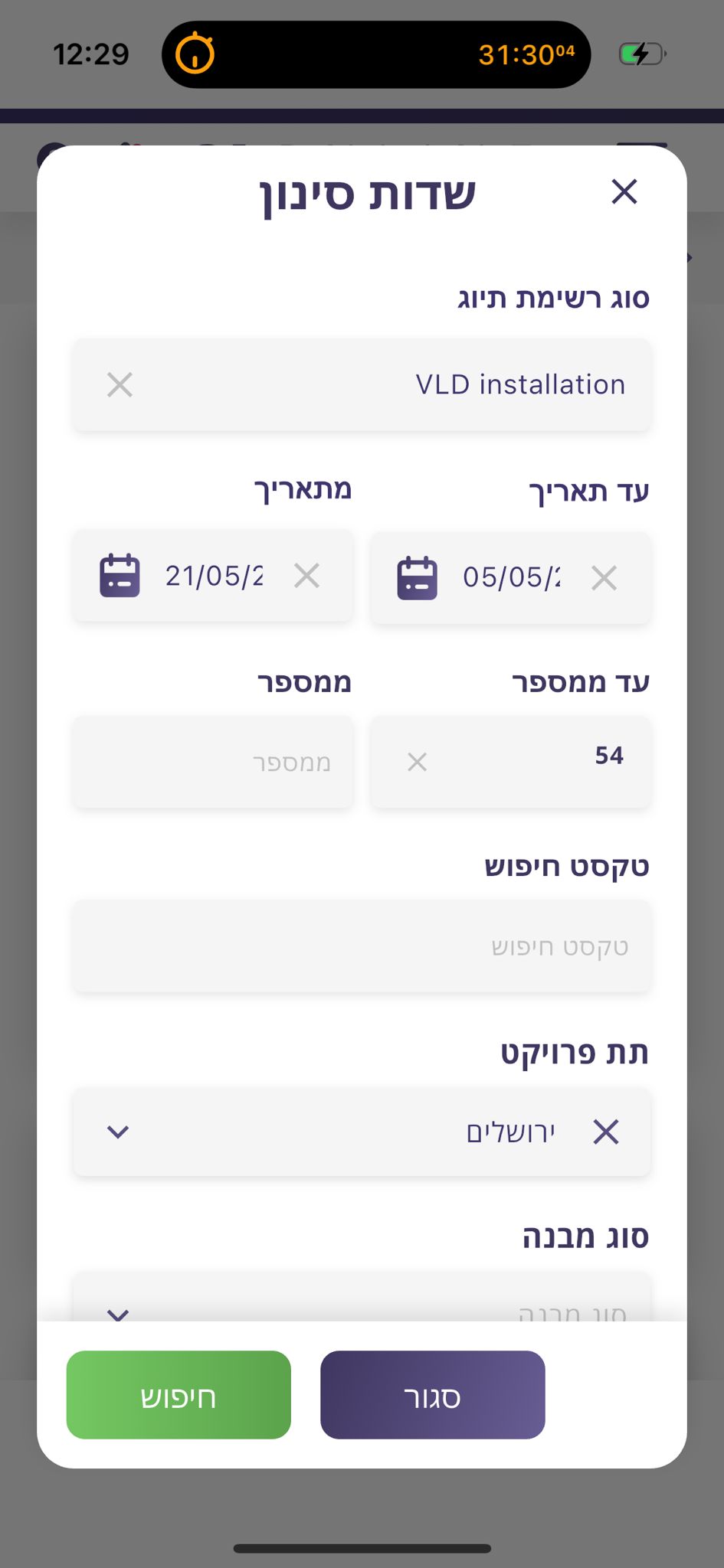Remove the ירושלים sub-project selection
Viewport: 724px width, 1568px height.
(x=605, y=1132)
